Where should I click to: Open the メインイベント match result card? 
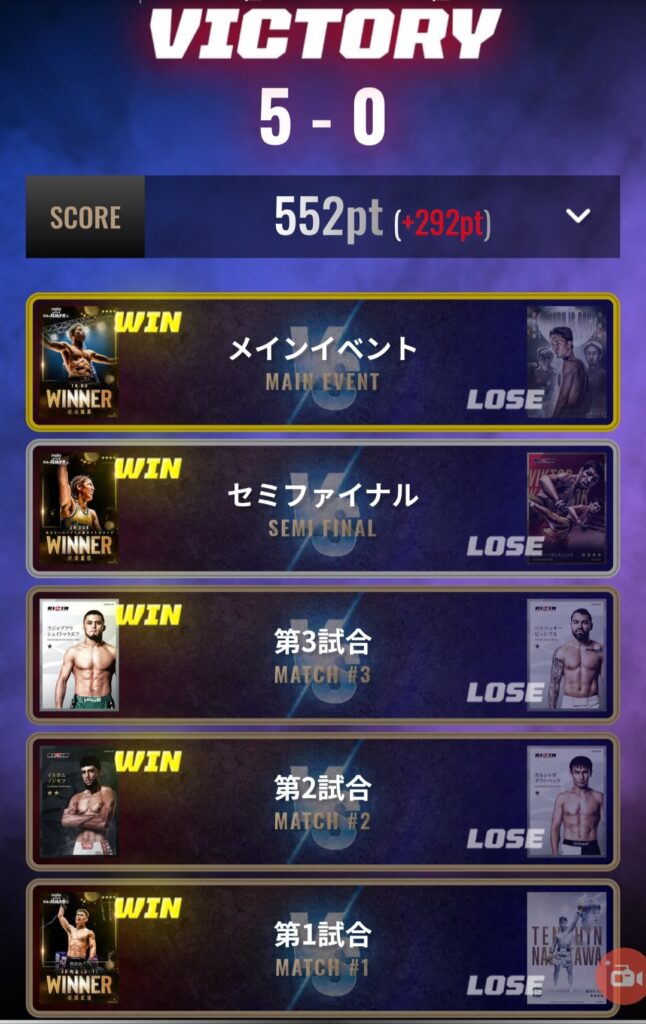323,362
